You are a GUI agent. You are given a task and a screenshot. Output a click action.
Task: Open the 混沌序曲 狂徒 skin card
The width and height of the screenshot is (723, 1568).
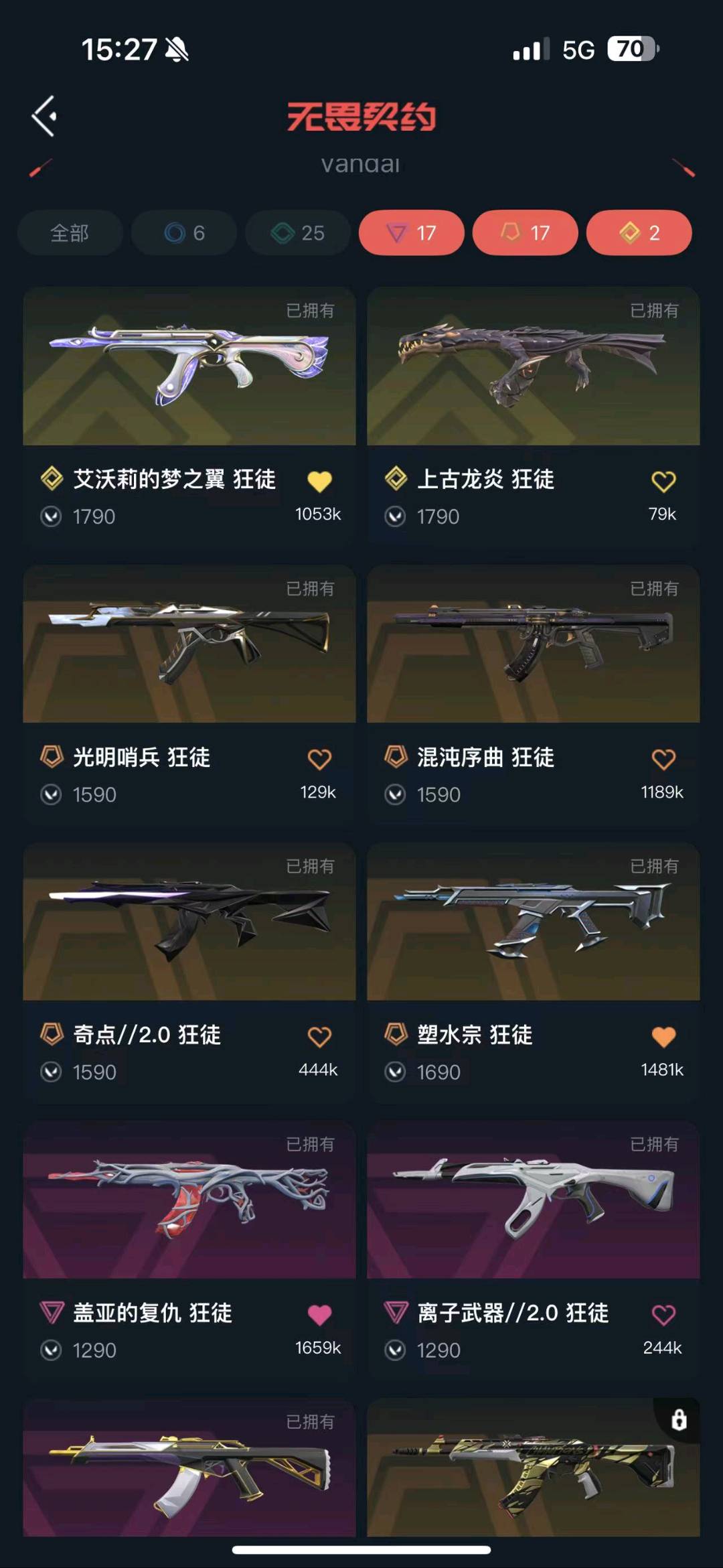point(533,644)
